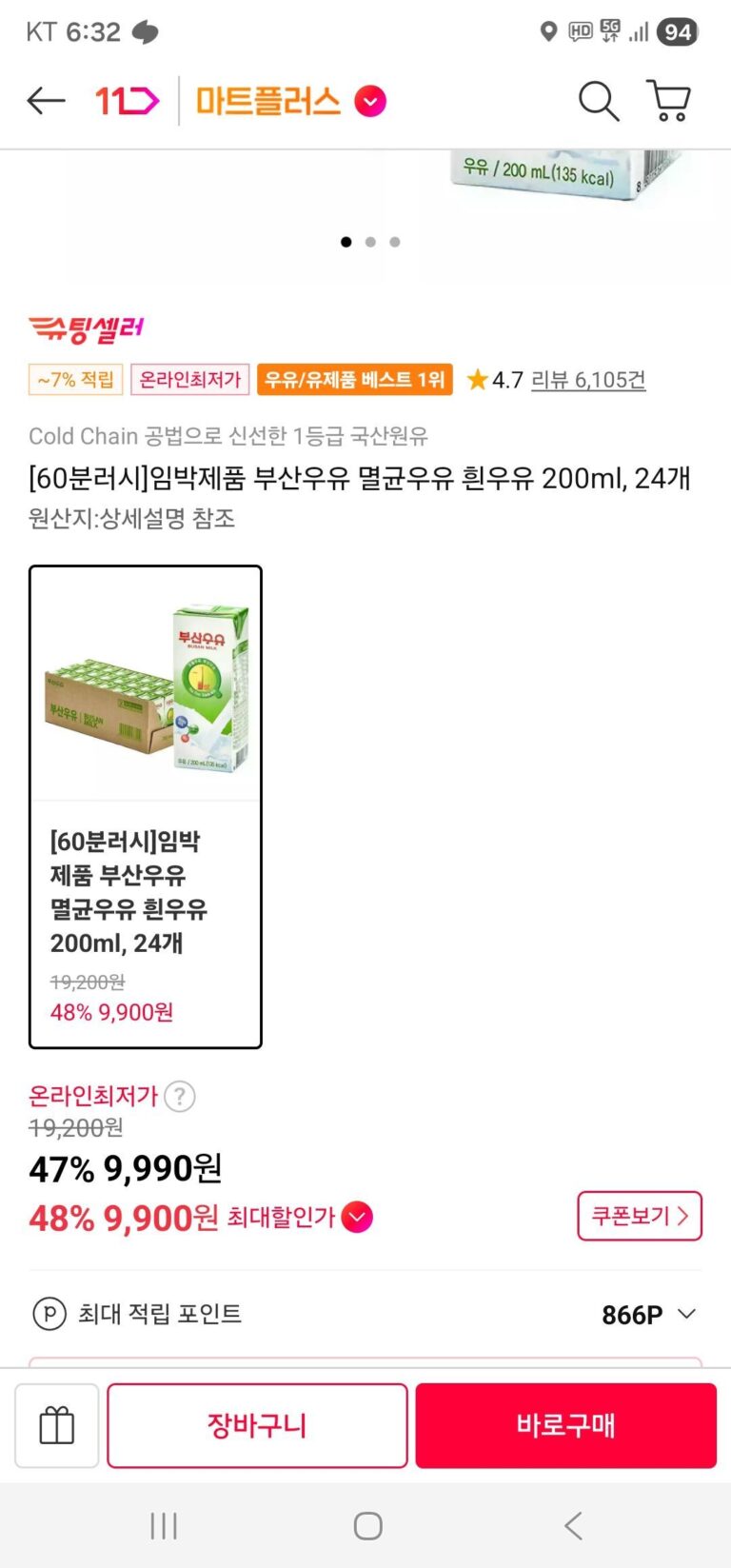This screenshot has width=731, height=1568.
Task: Show 온라인최저가 help info
Action: tap(180, 1097)
